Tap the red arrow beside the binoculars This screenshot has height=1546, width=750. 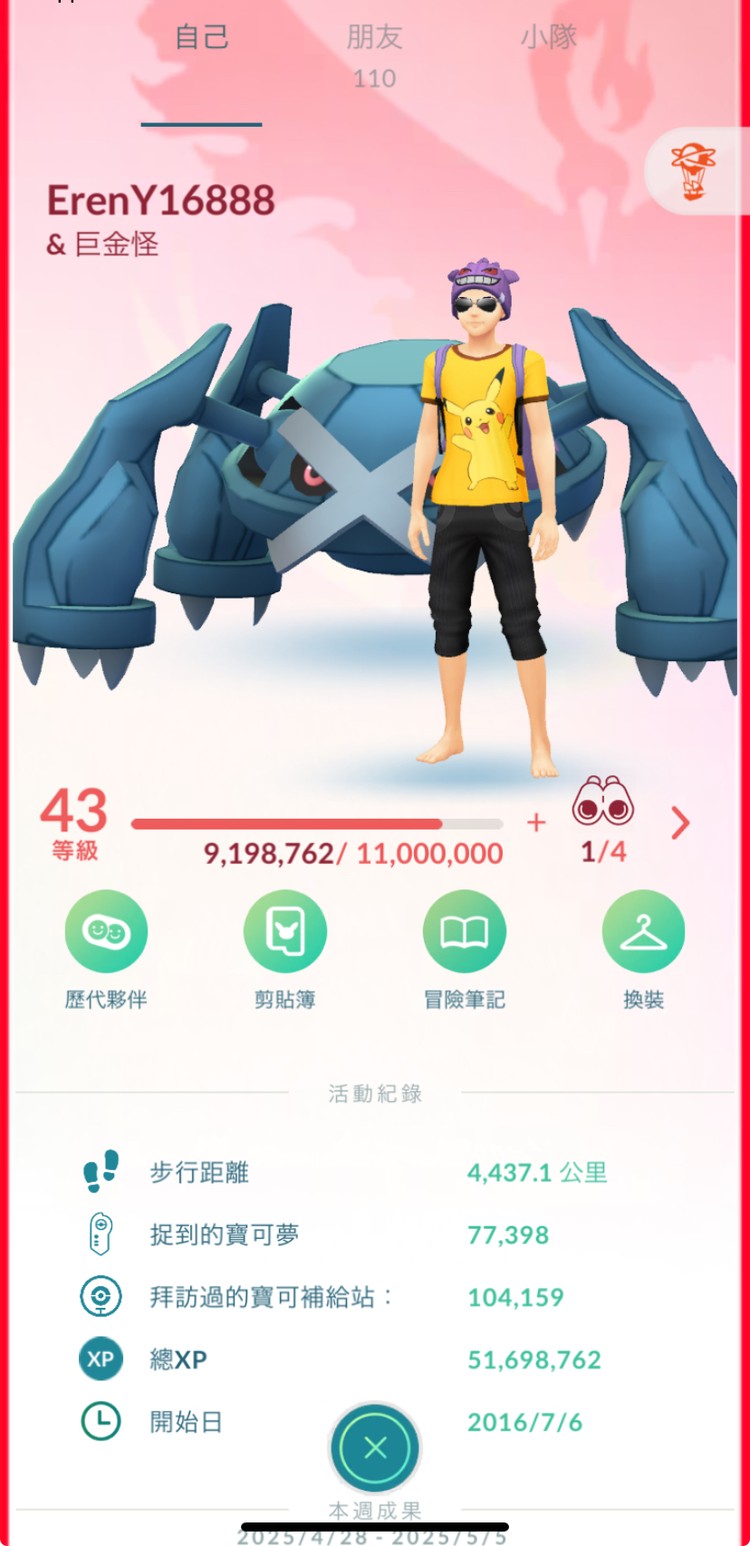(680, 823)
